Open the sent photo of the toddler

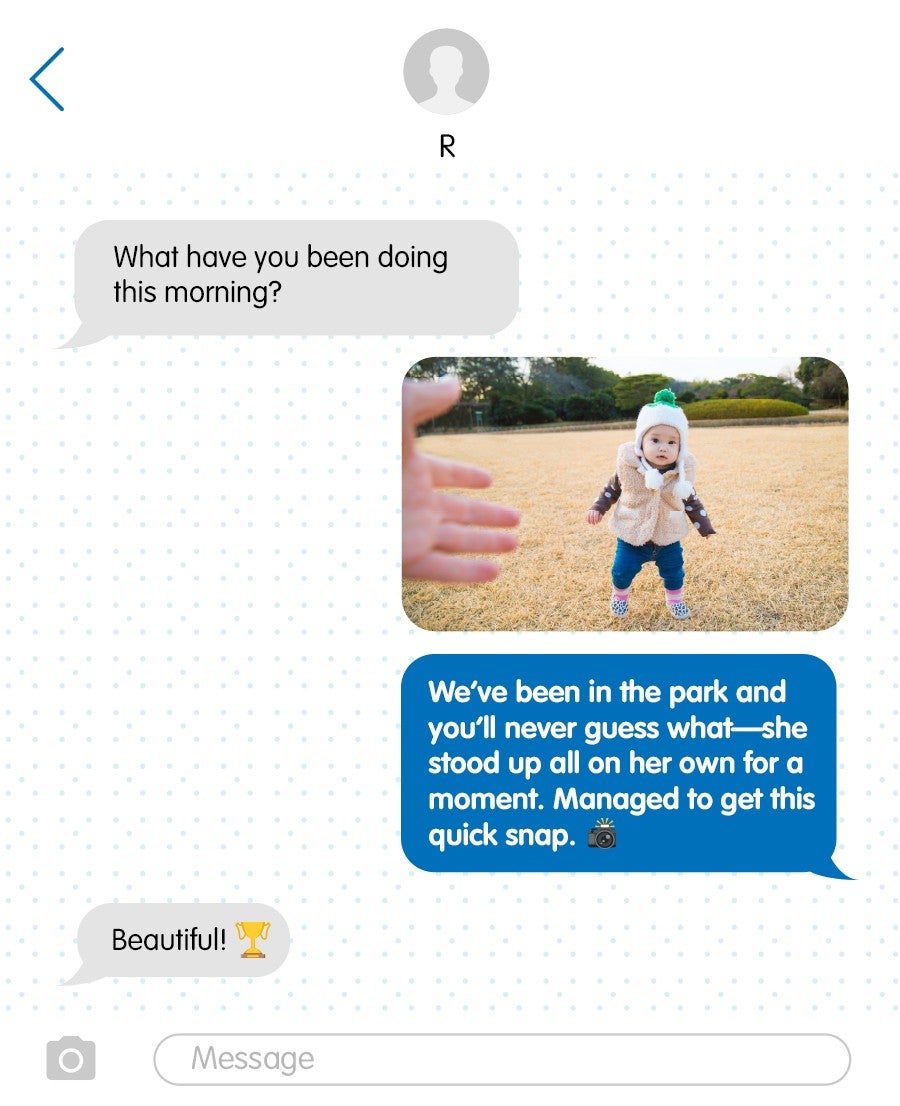click(625, 494)
